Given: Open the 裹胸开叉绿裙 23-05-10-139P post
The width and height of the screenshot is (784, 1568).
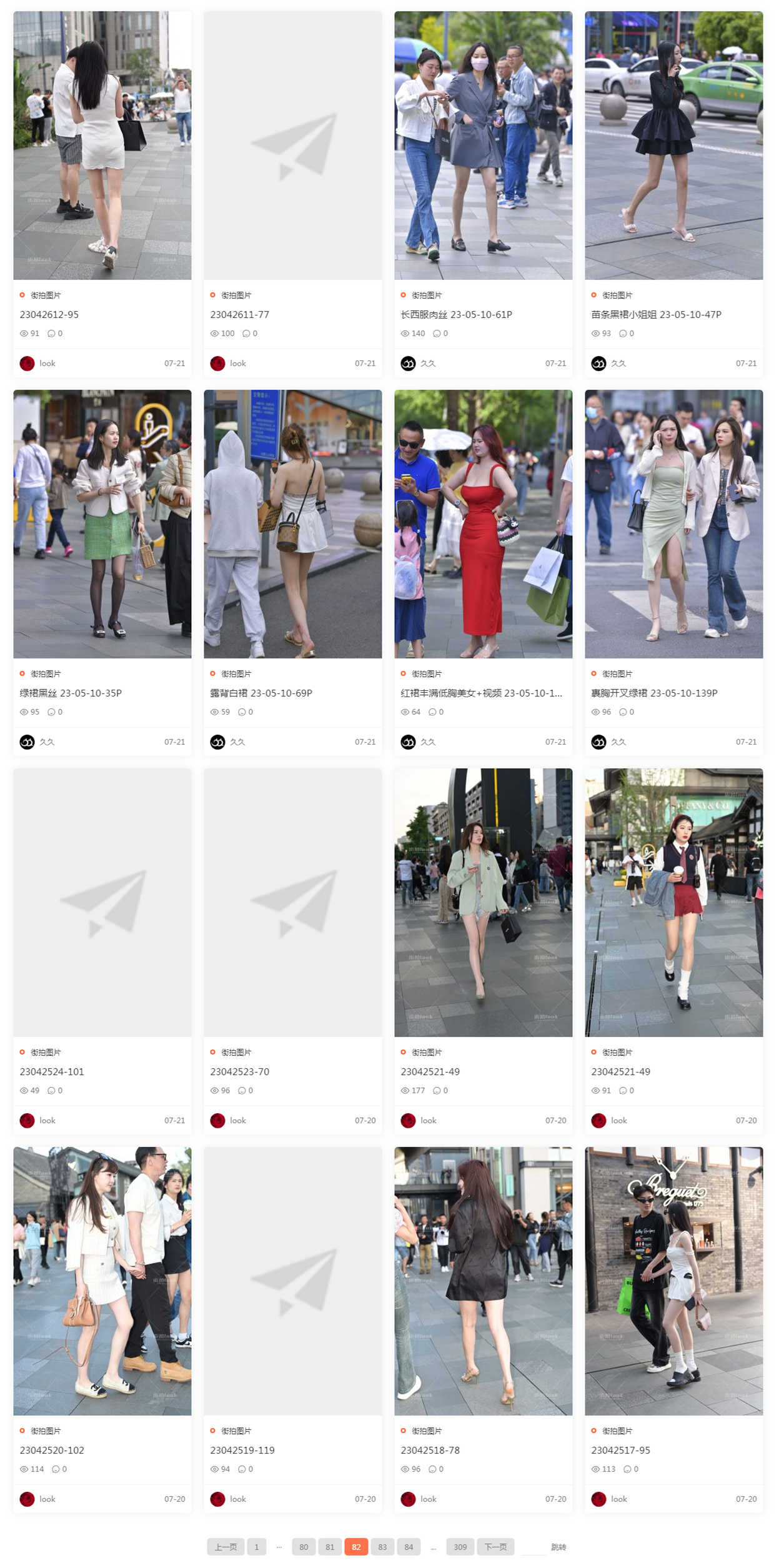Looking at the screenshot, I should point(654,693).
